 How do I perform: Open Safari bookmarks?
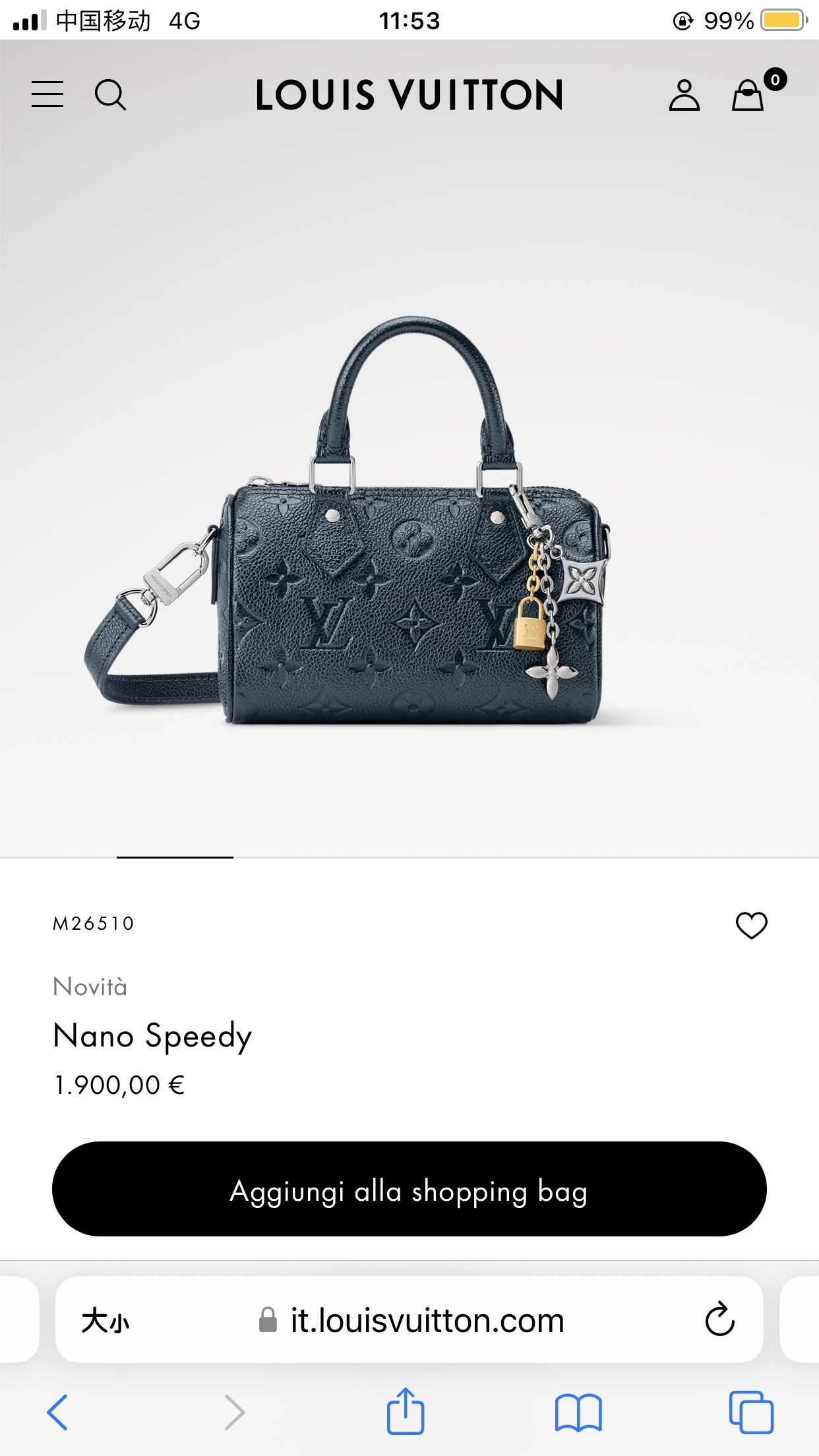pos(578,1412)
